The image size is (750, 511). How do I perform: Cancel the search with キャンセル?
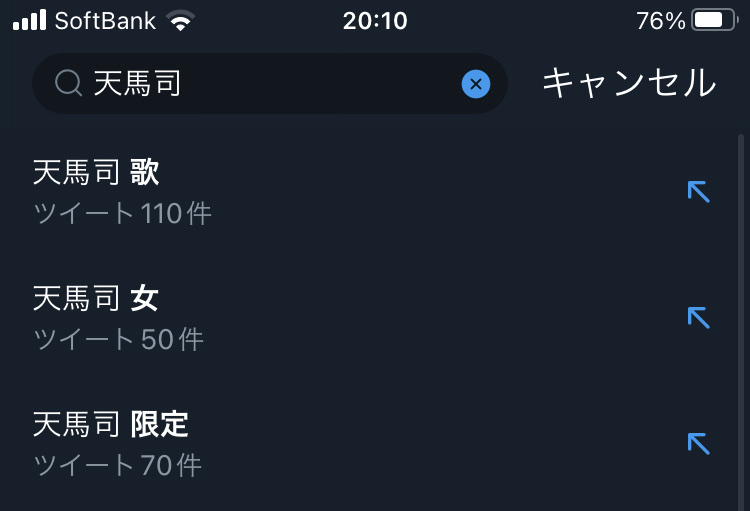point(629,84)
